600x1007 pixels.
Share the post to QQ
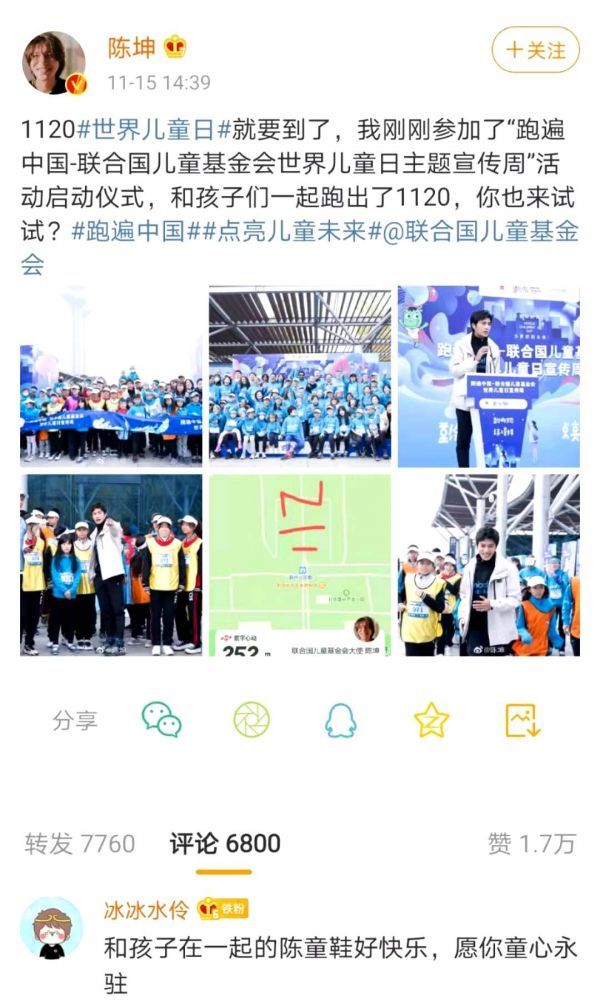[x=341, y=719]
